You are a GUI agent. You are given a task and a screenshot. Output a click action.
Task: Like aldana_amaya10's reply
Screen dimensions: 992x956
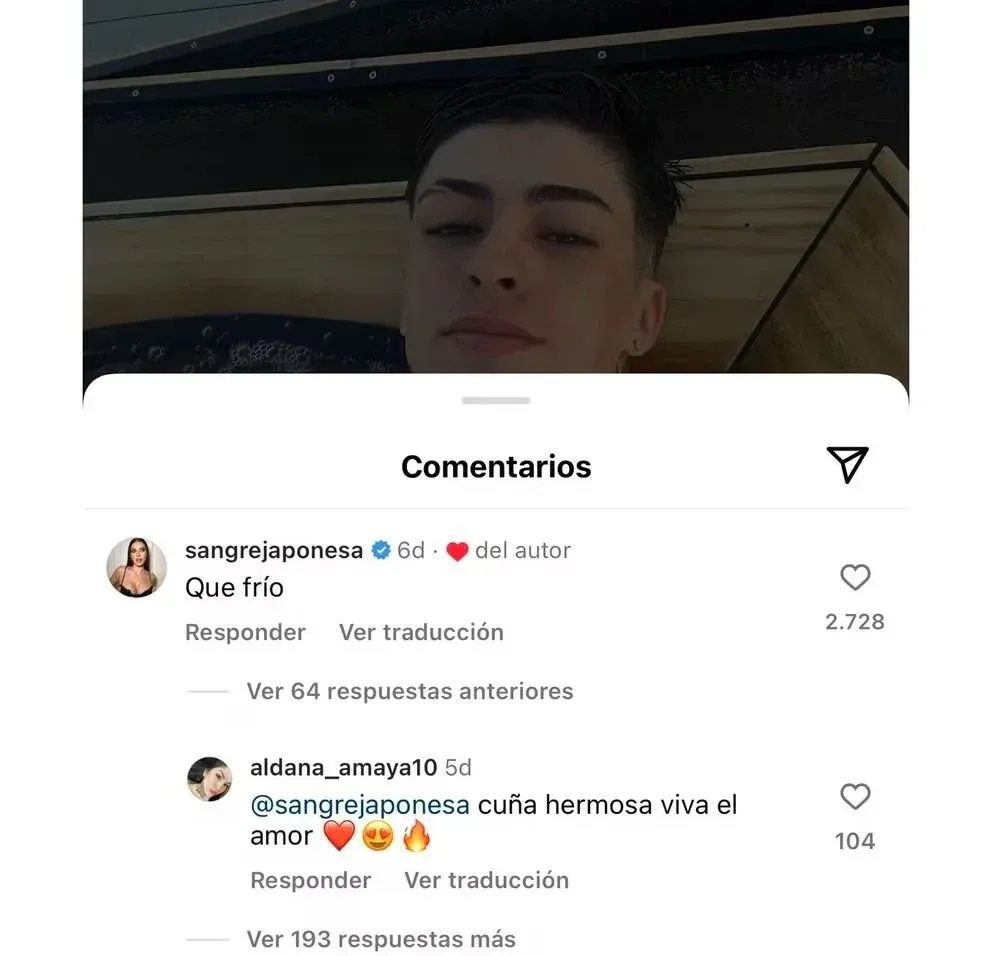855,797
